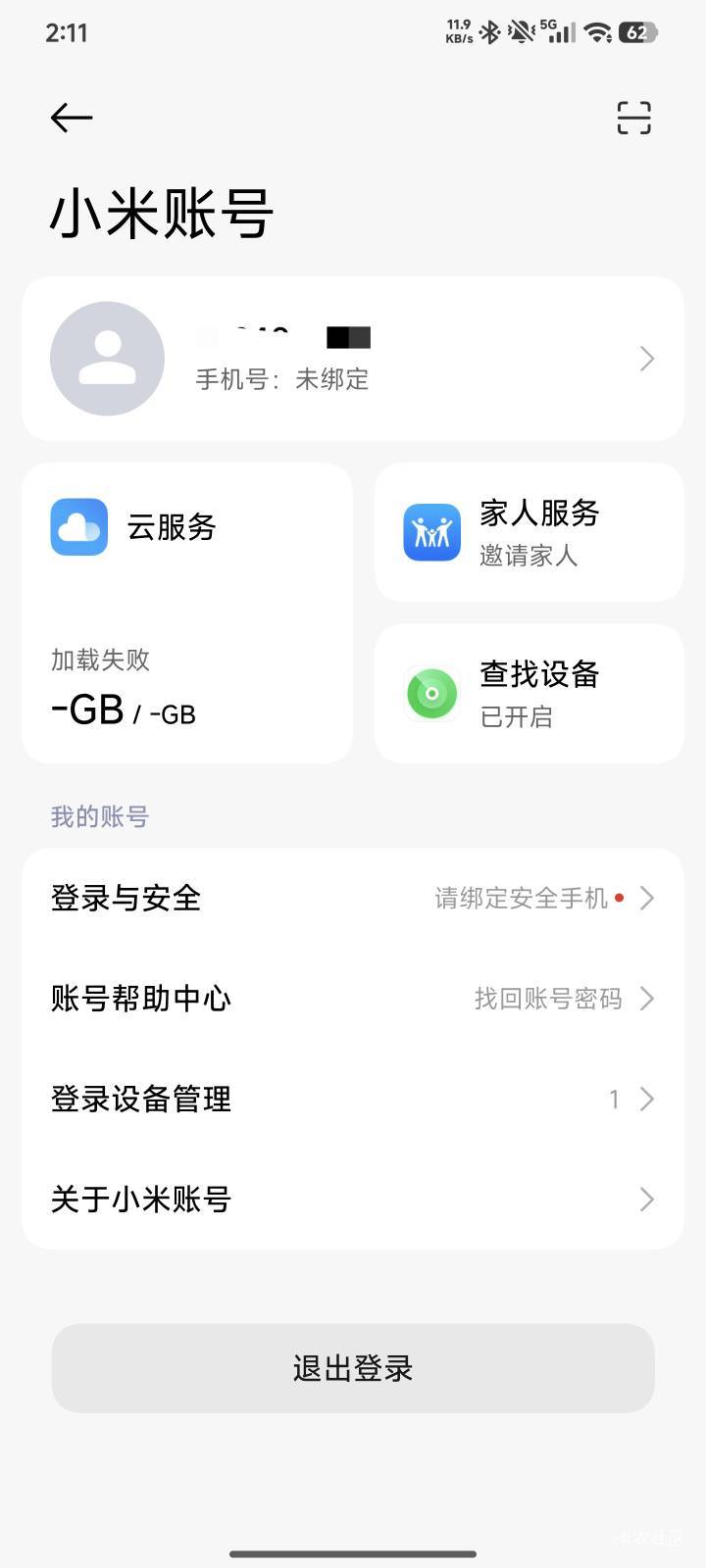Open 查找设备 find device
This screenshot has width=706, height=1568.
click(529, 694)
